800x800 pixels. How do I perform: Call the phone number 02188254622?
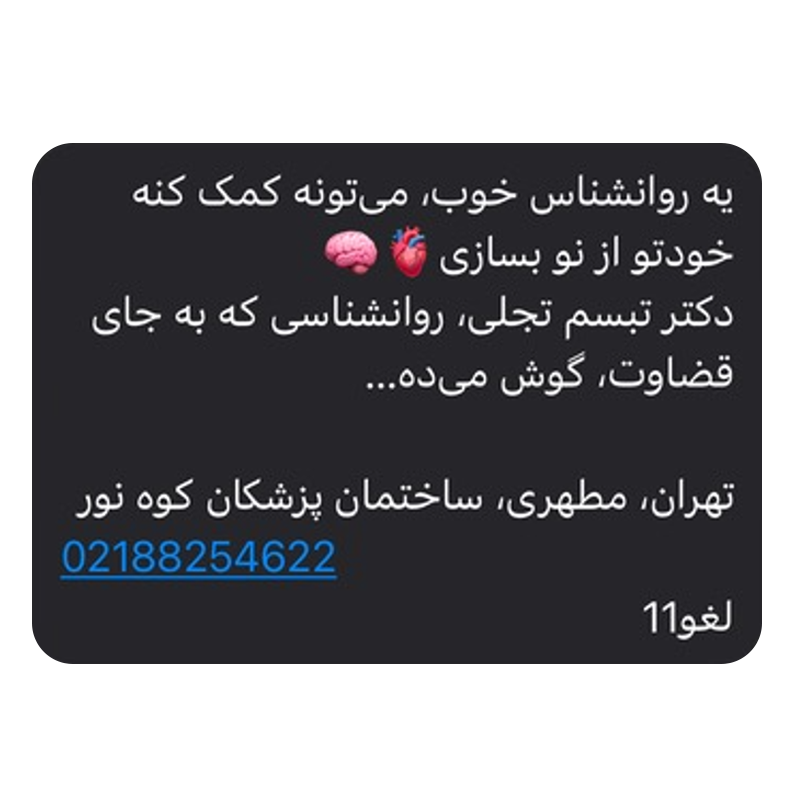tap(198, 556)
